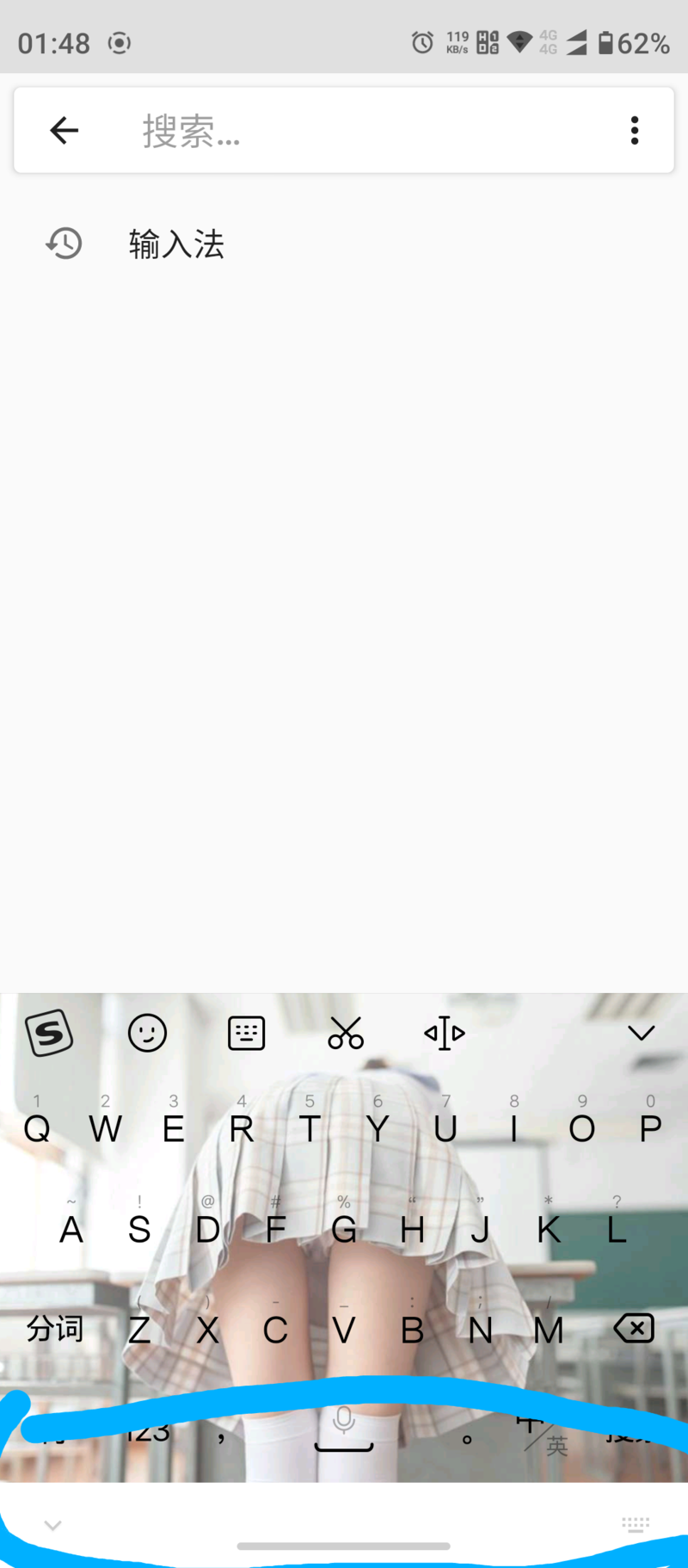Go back using the arrow in search bar
Viewport: 688px width, 1568px height.
click(x=64, y=131)
